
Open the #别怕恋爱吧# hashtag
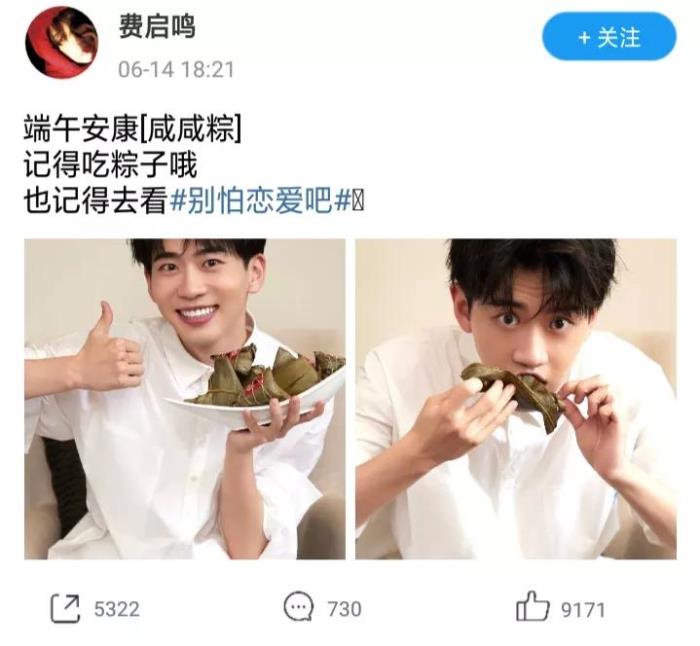pos(259,201)
